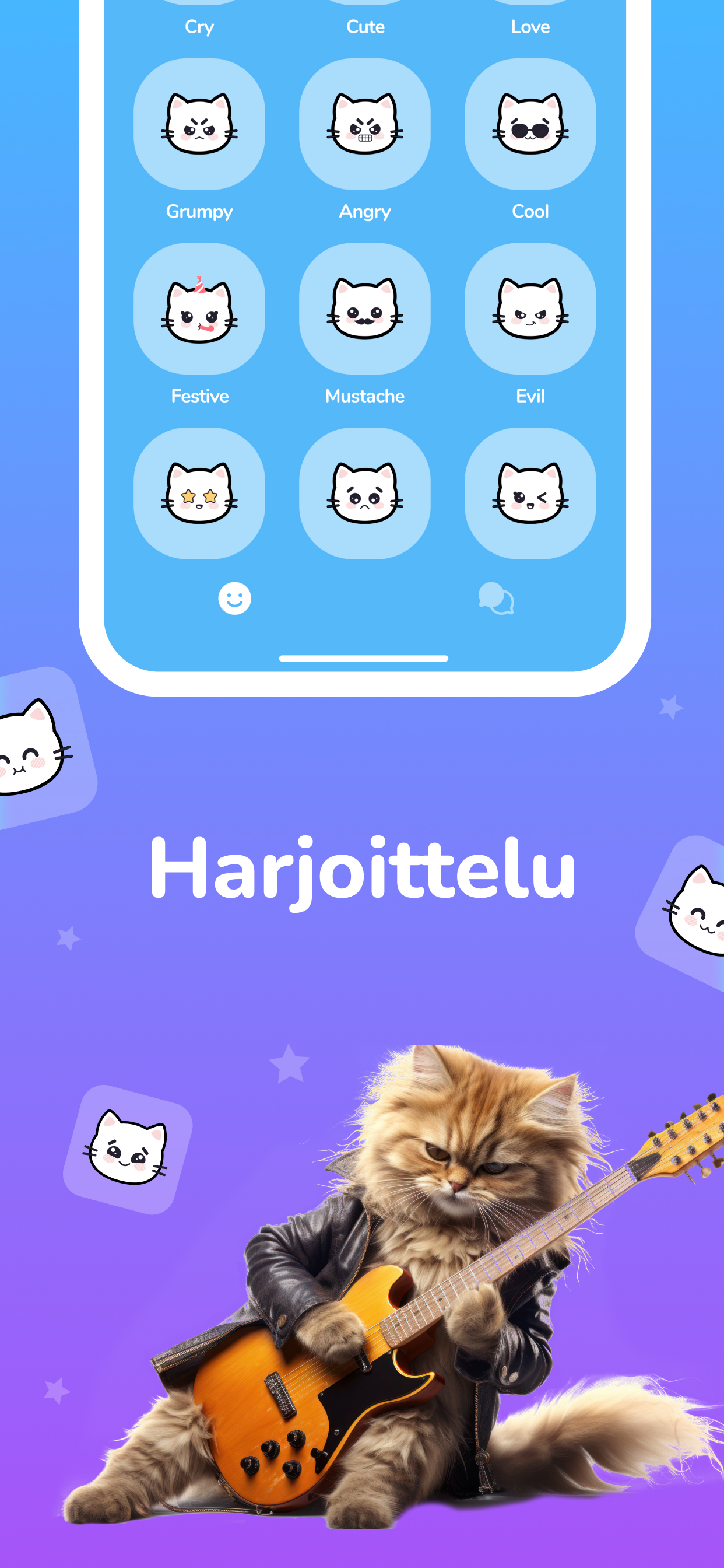Choose the Festive party-hat cat sticker

(x=201, y=310)
